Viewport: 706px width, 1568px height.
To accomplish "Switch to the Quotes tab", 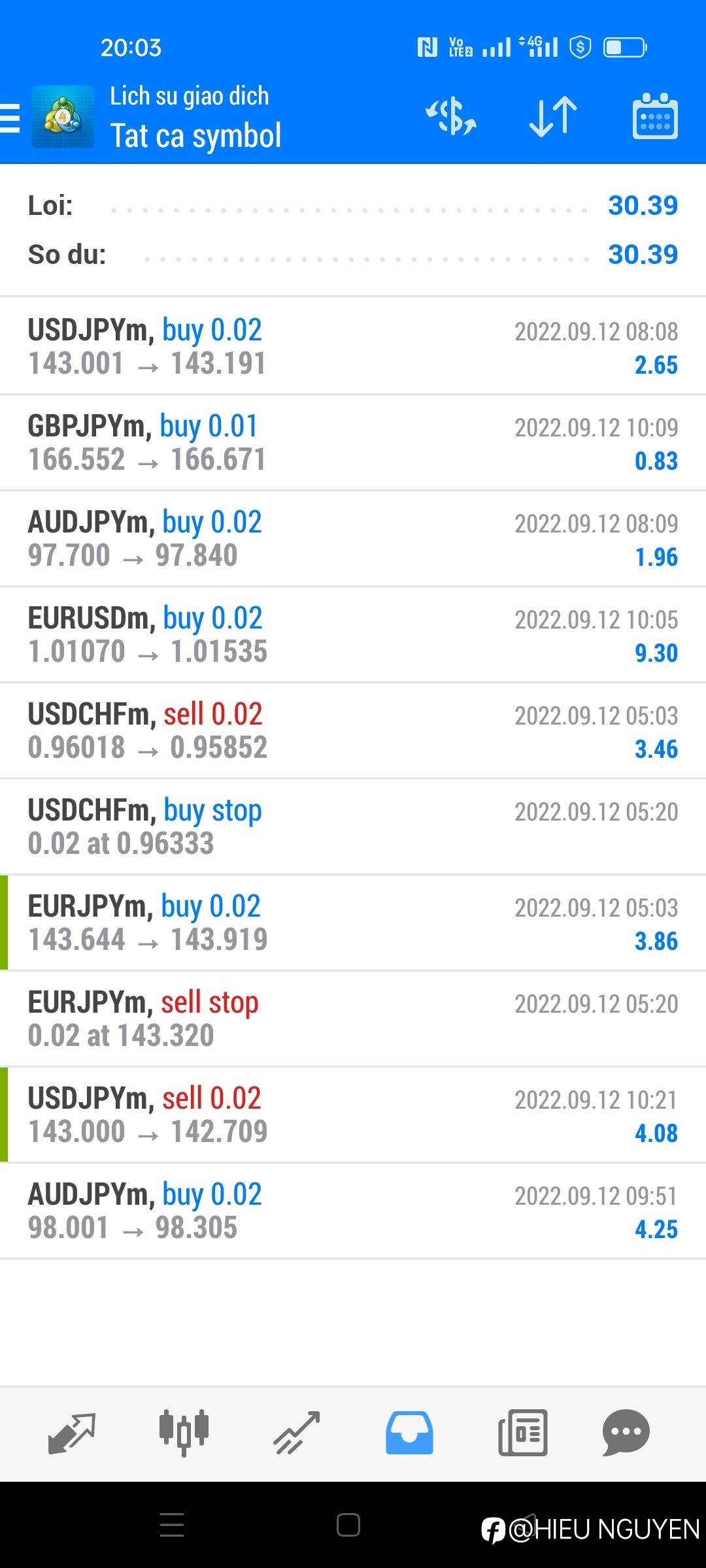I will tap(72, 1433).
